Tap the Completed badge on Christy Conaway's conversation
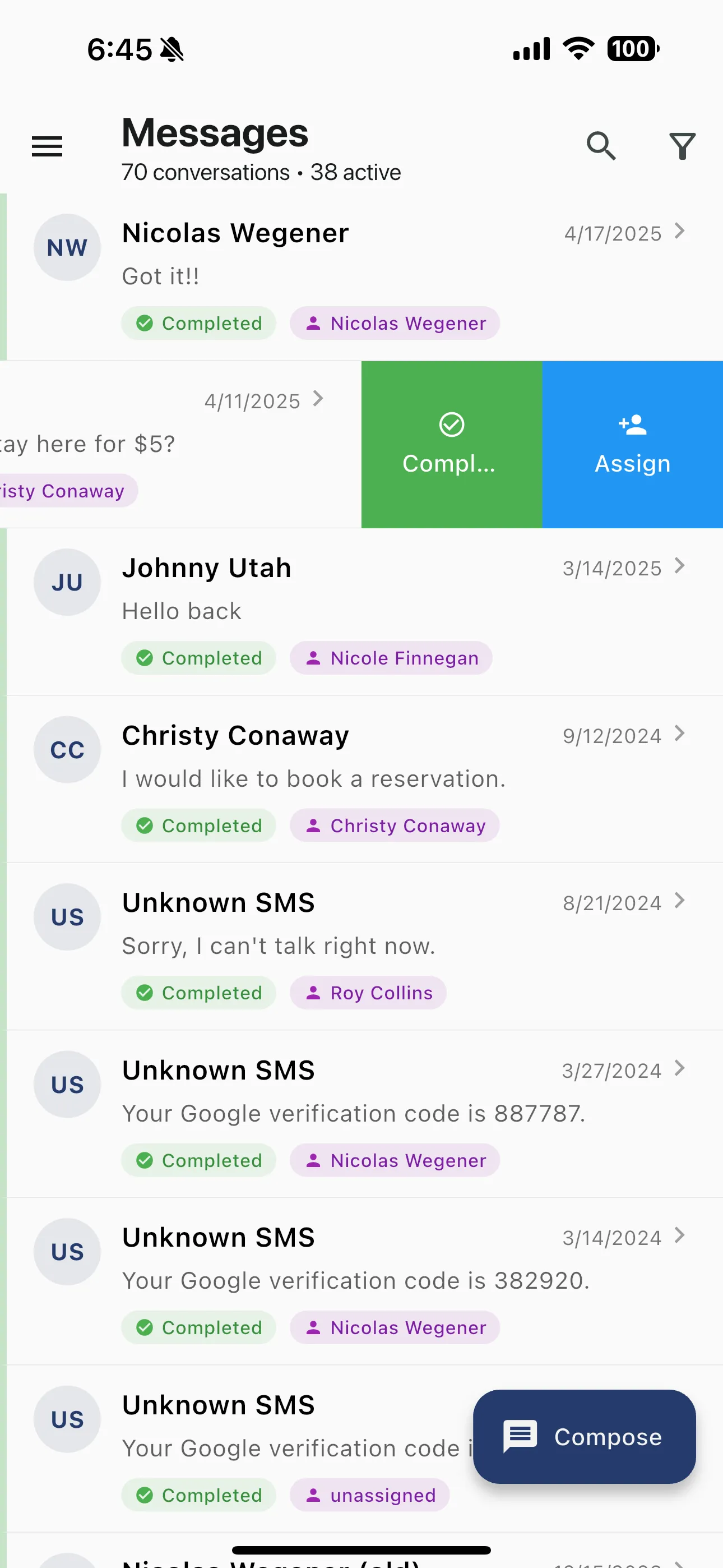This screenshot has height=1568, width=723. (x=198, y=825)
